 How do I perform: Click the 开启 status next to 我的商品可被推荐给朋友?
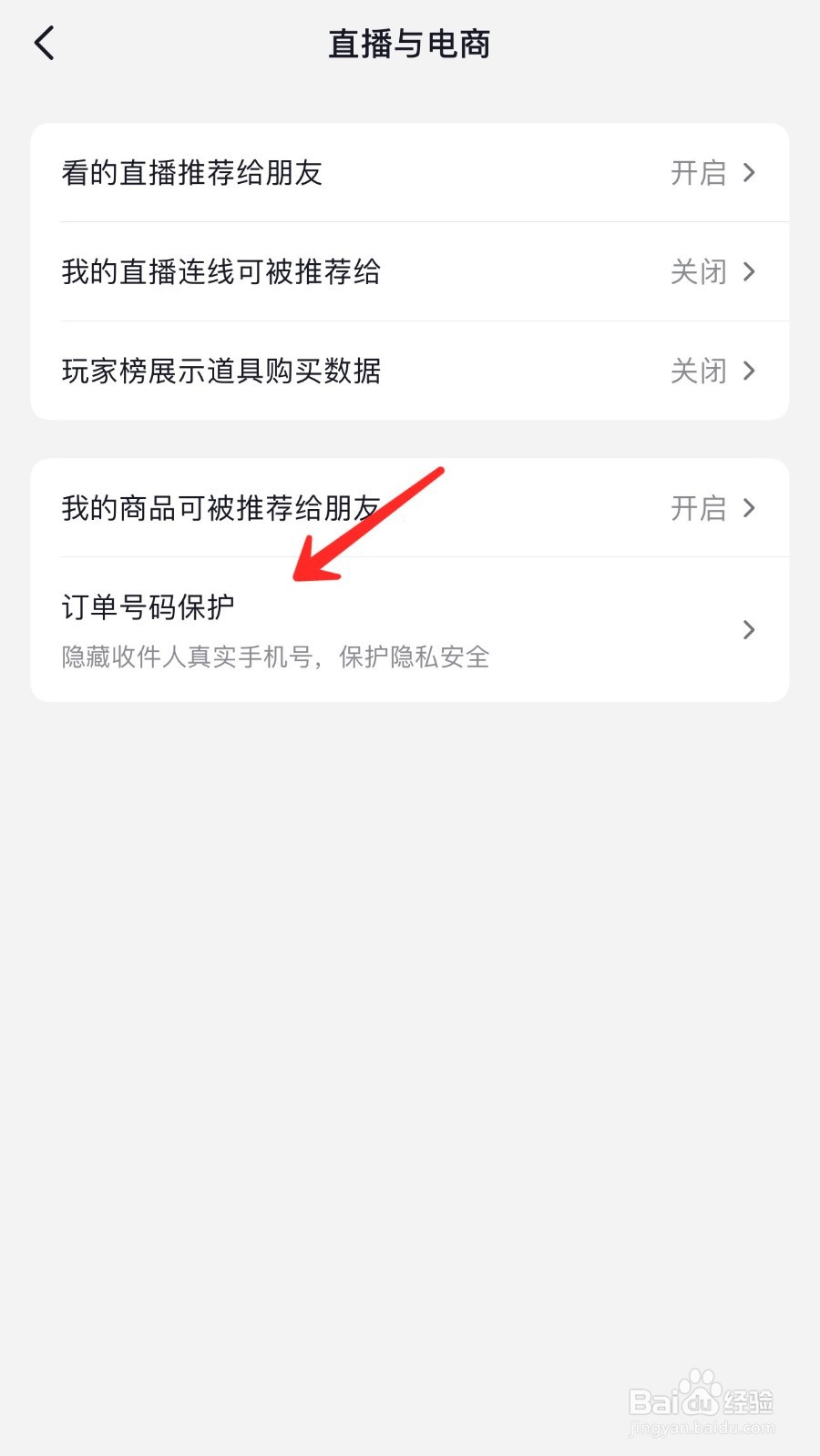click(697, 509)
